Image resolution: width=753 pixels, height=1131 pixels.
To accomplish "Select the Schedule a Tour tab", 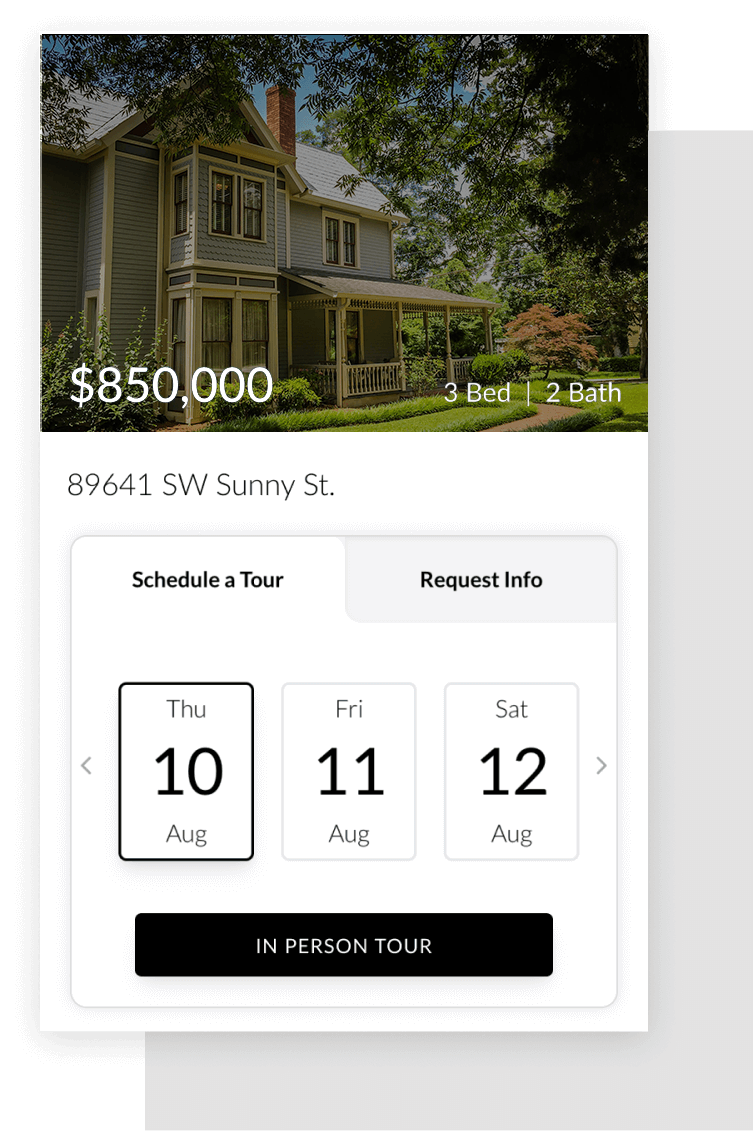I will (208, 580).
